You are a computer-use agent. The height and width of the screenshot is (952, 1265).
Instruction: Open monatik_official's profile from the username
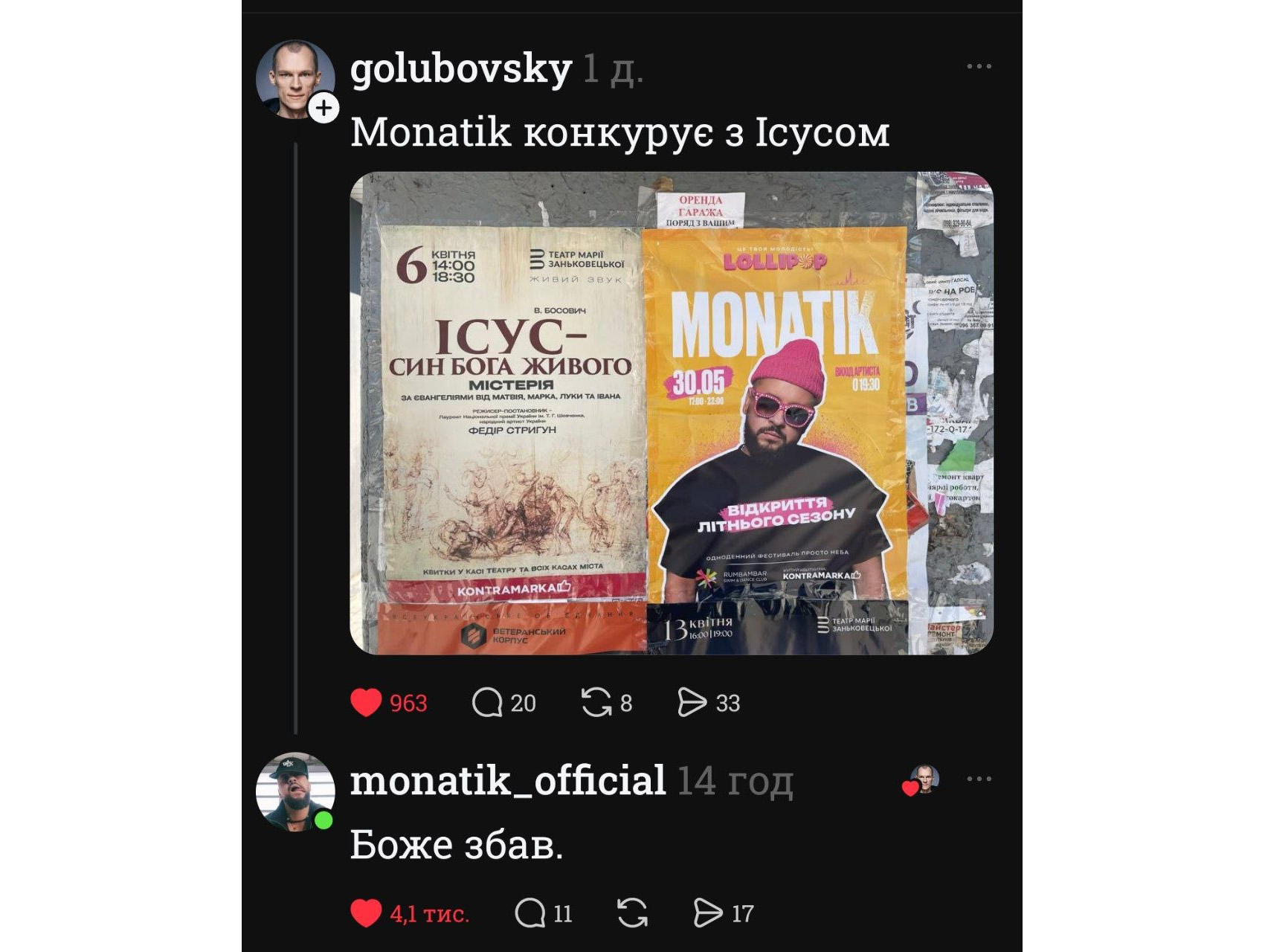click(x=508, y=780)
